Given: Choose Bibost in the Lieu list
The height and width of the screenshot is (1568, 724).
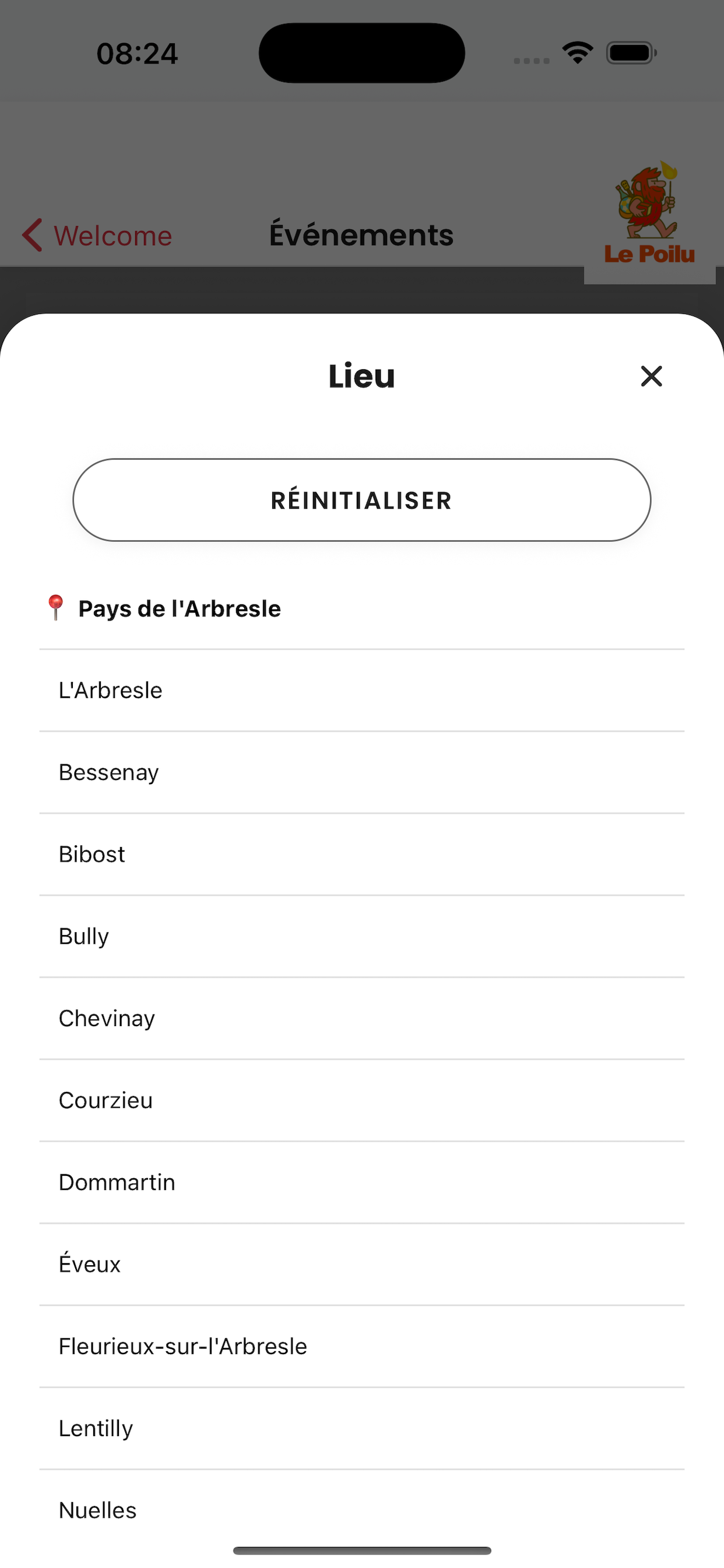Looking at the screenshot, I should point(92,853).
